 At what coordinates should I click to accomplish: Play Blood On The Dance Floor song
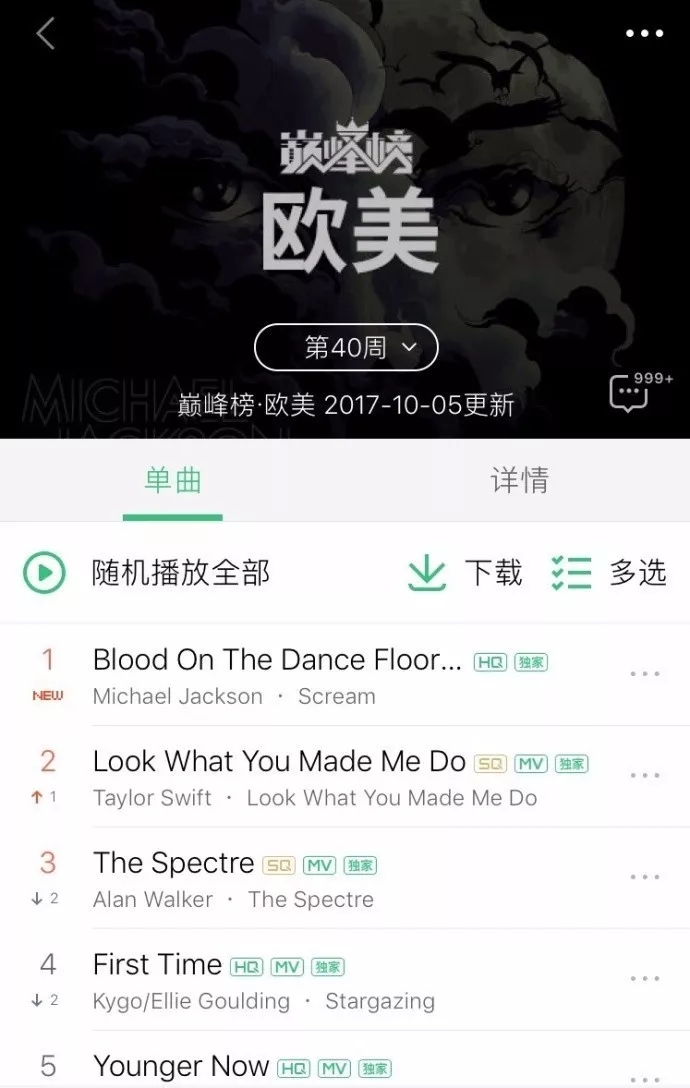(277, 661)
